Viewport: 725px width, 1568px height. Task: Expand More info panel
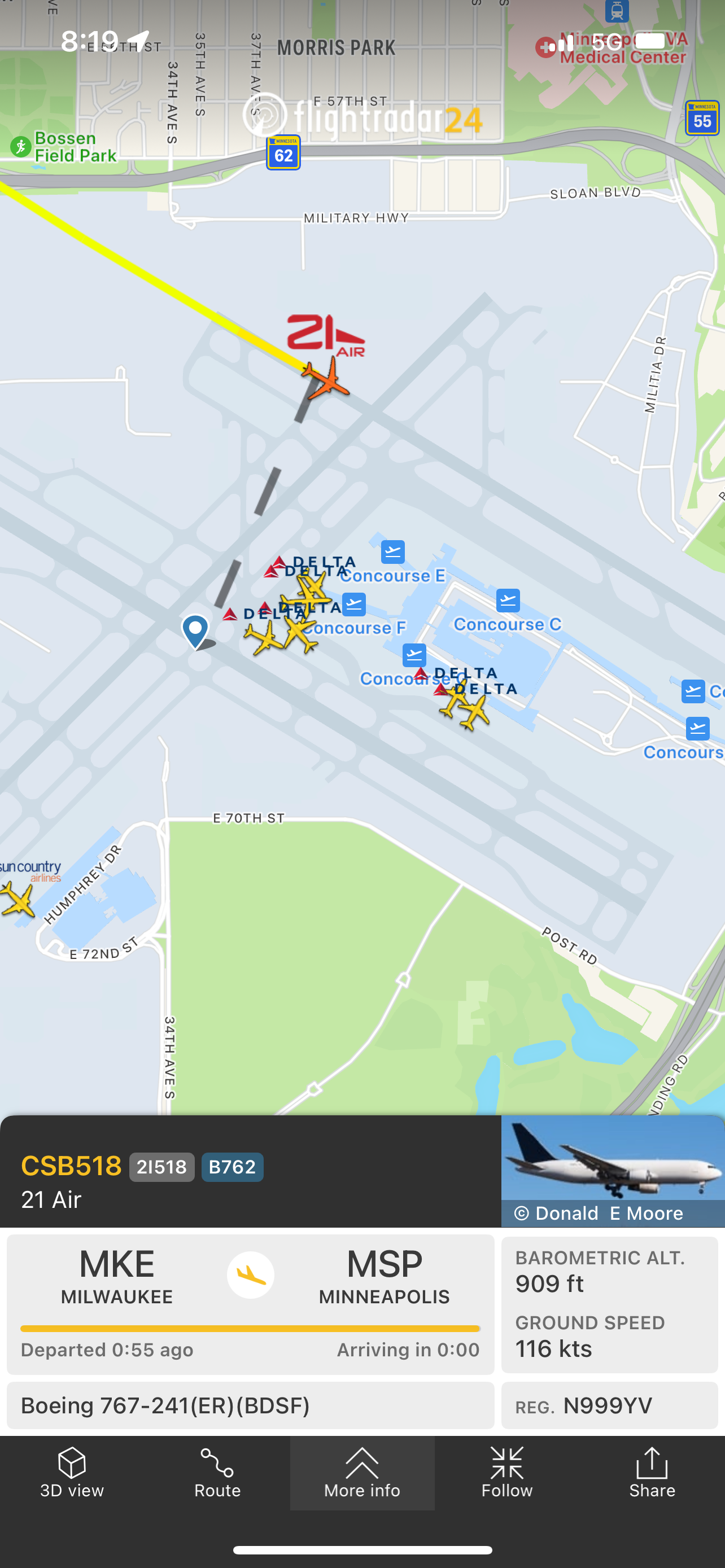[x=362, y=1473]
